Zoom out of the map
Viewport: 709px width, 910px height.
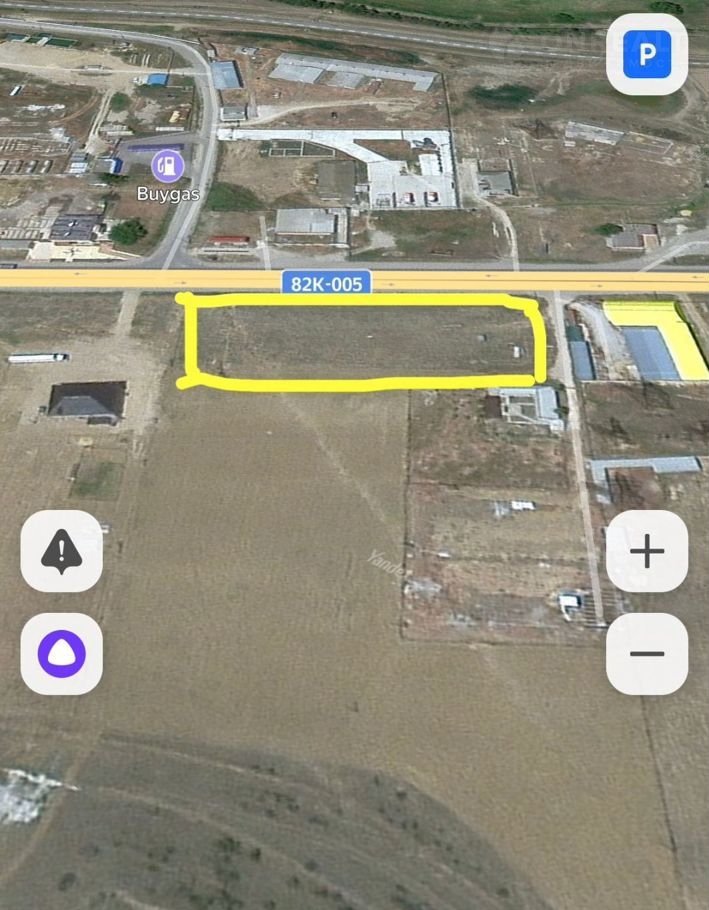(x=647, y=654)
